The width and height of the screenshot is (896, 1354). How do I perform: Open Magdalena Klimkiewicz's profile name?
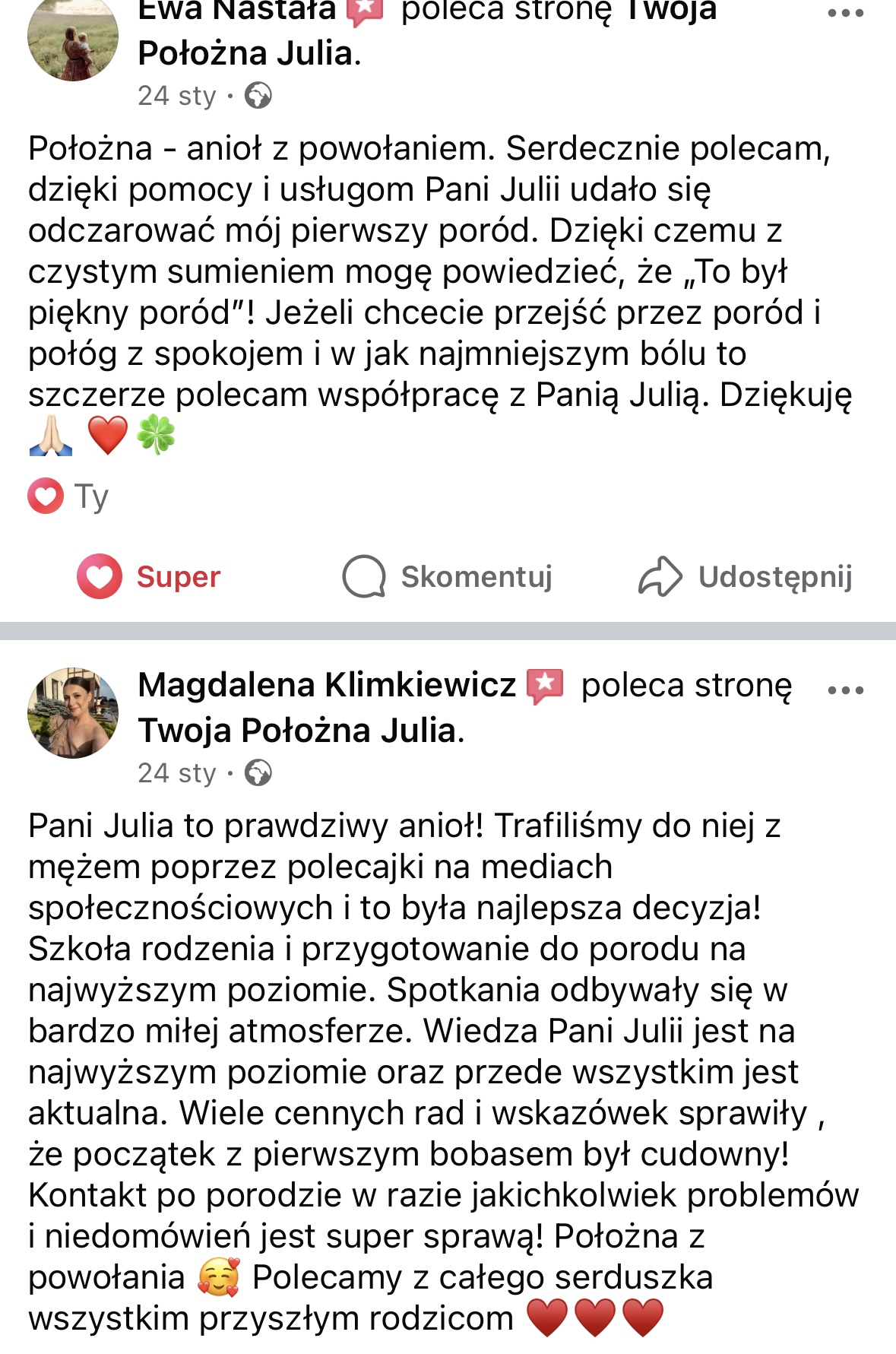click(327, 685)
